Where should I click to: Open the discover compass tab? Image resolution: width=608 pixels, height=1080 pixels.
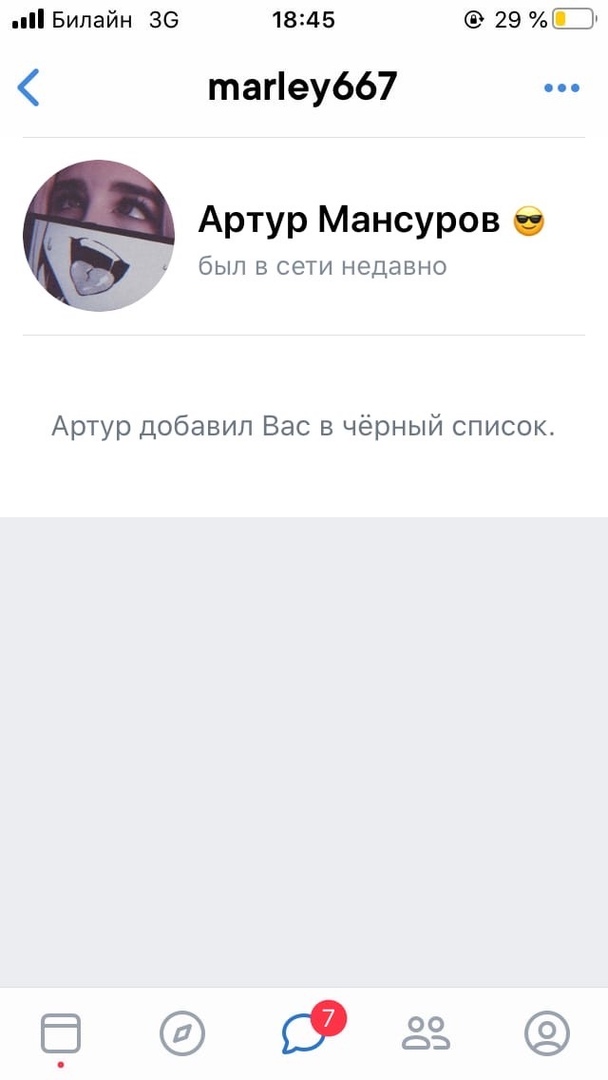pos(182,1033)
